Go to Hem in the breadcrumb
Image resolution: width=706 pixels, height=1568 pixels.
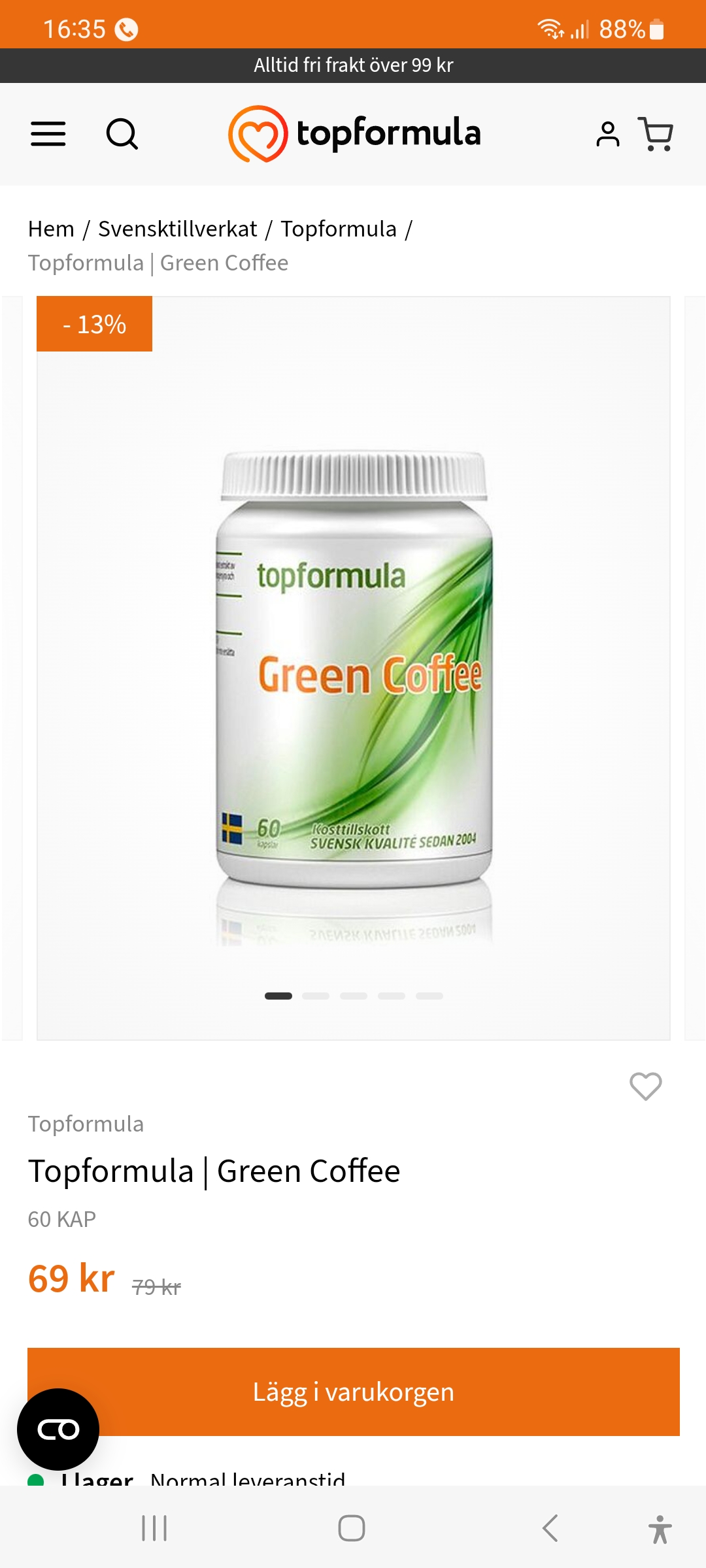(51, 229)
